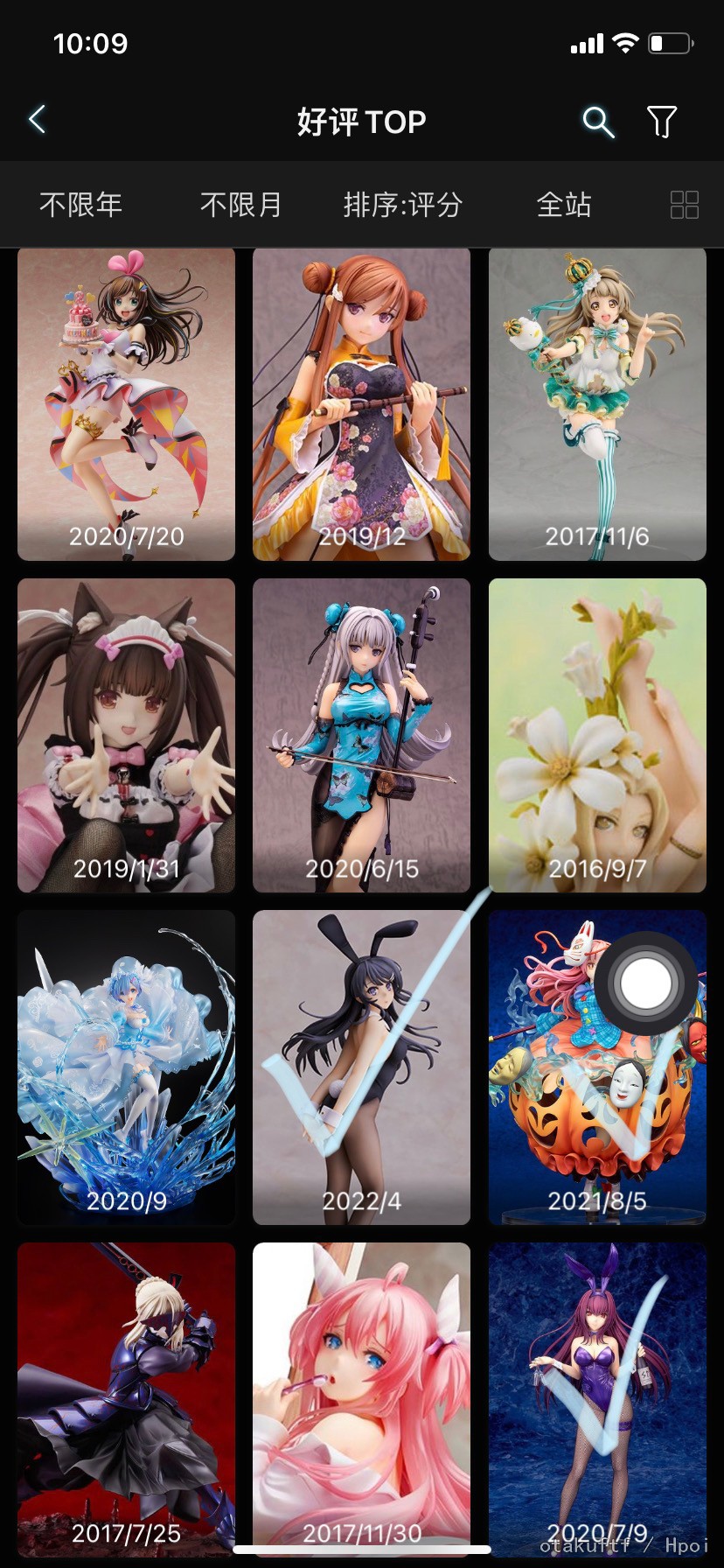Open the bunny figure dated 2022/4
This screenshot has width=724, height=1568.
click(x=361, y=1067)
